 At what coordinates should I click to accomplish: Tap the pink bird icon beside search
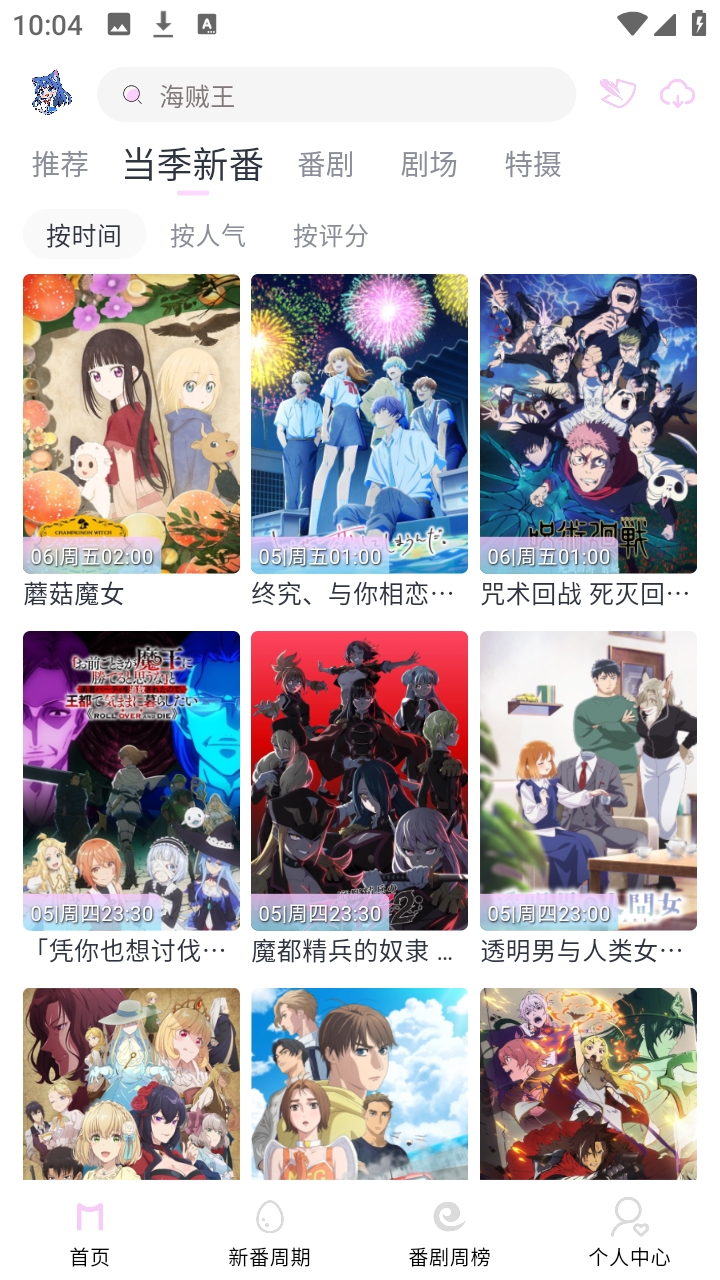pos(617,94)
